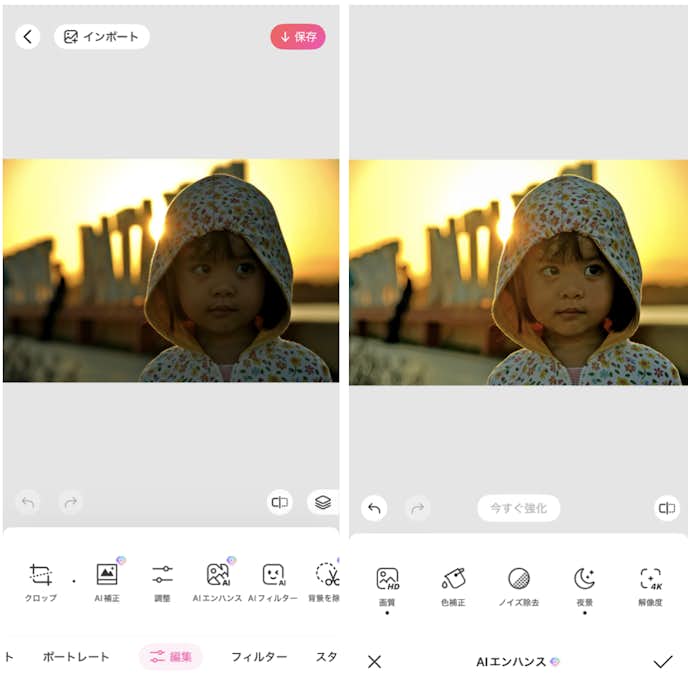Image resolution: width=688 pixels, height=687 pixels.
Task: Save the photo with 保存
Action: point(297,37)
